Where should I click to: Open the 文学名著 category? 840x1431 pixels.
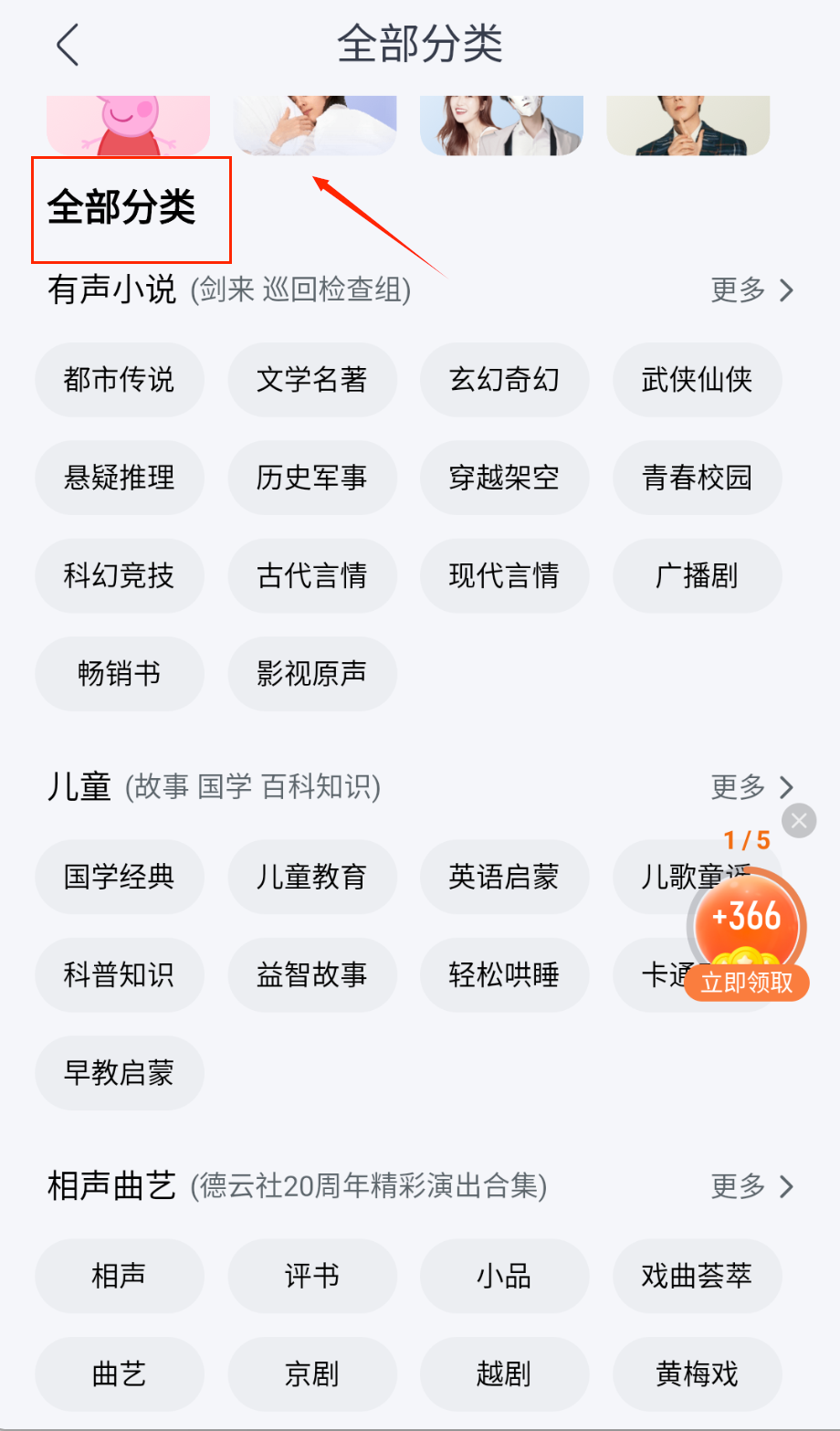(x=312, y=380)
